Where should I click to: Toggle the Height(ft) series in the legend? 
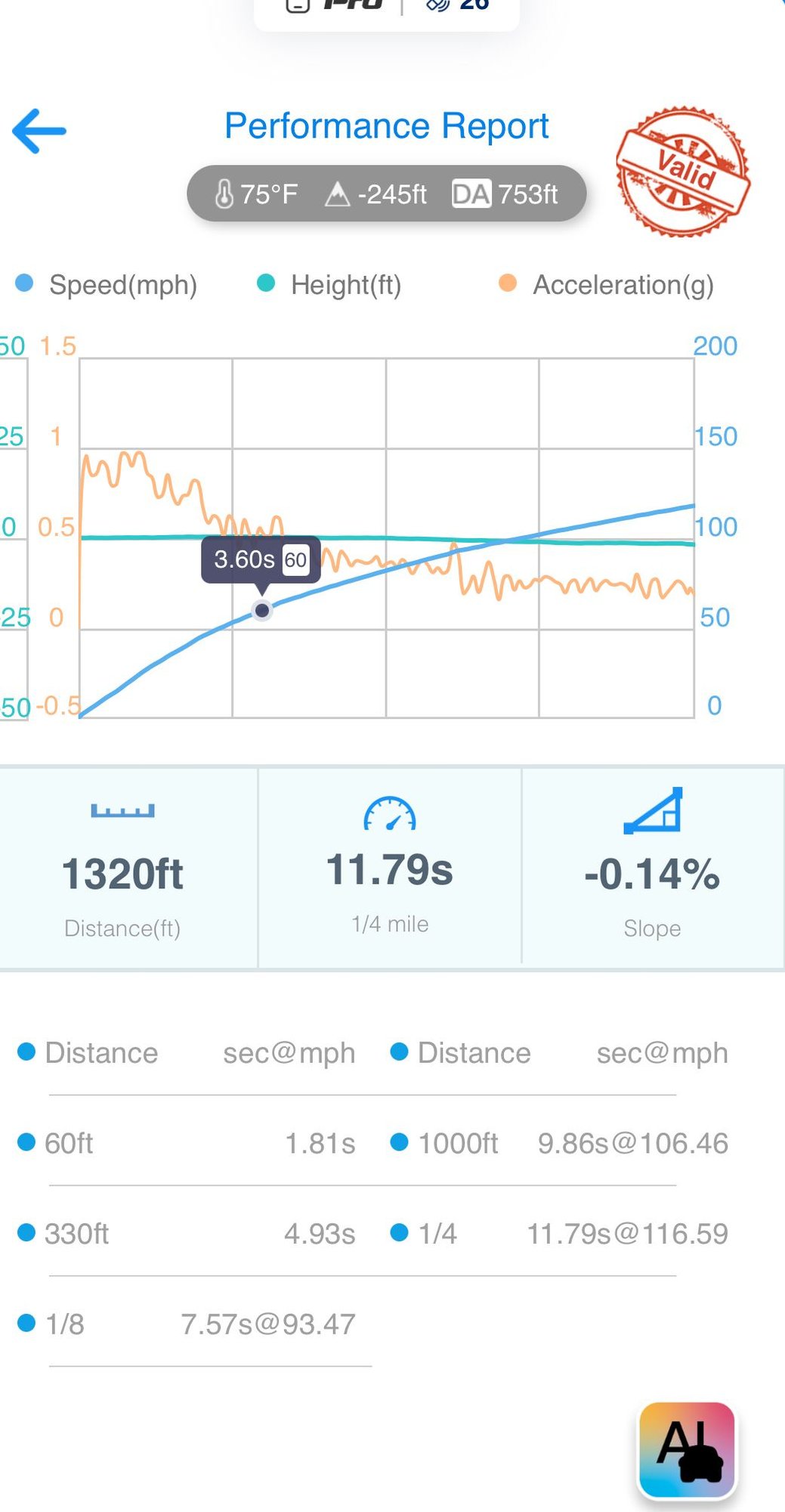pos(330,285)
